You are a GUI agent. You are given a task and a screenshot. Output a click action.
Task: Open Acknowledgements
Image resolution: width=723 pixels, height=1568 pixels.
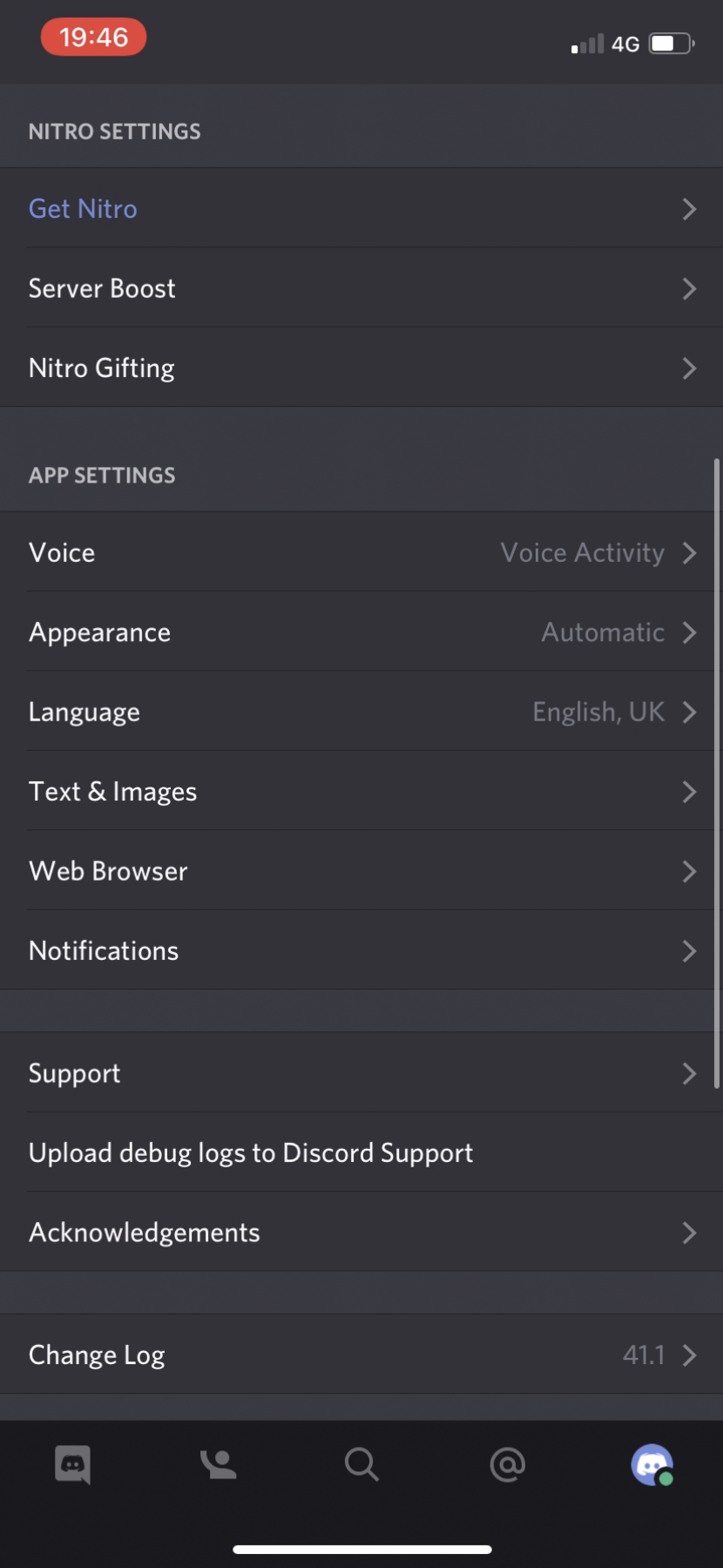(x=361, y=1232)
